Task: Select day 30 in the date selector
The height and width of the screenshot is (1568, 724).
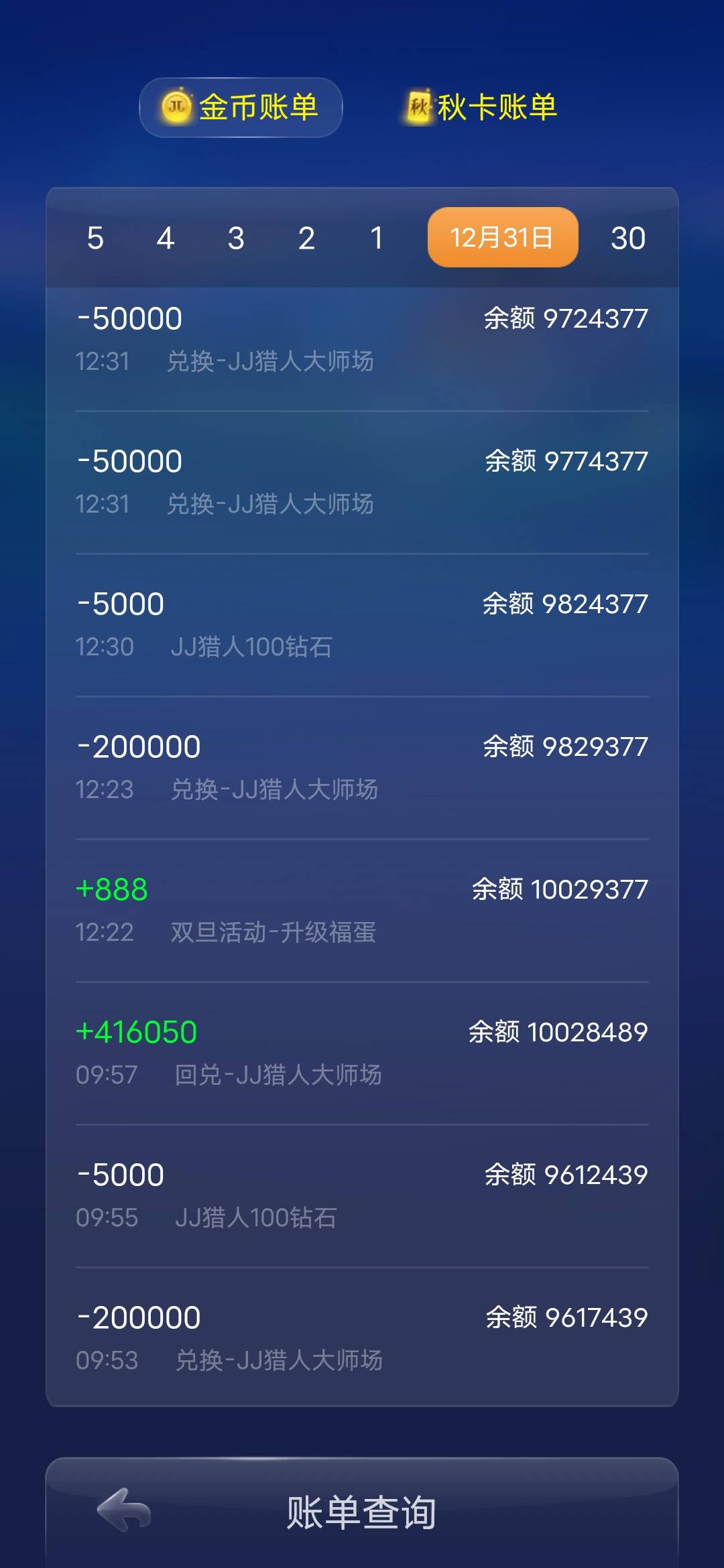Action: tap(629, 238)
